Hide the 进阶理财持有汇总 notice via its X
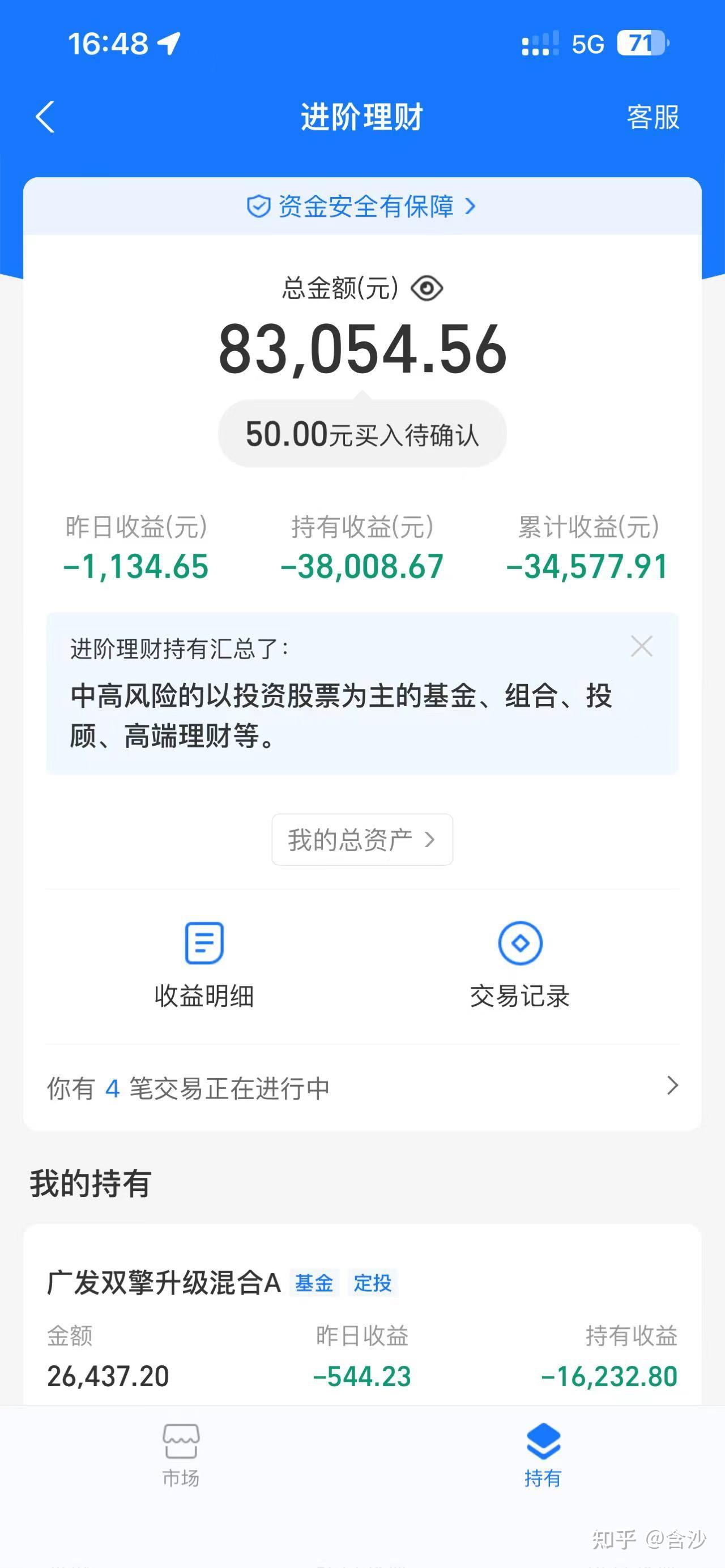This screenshot has height=1568, width=725. point(642,647)
